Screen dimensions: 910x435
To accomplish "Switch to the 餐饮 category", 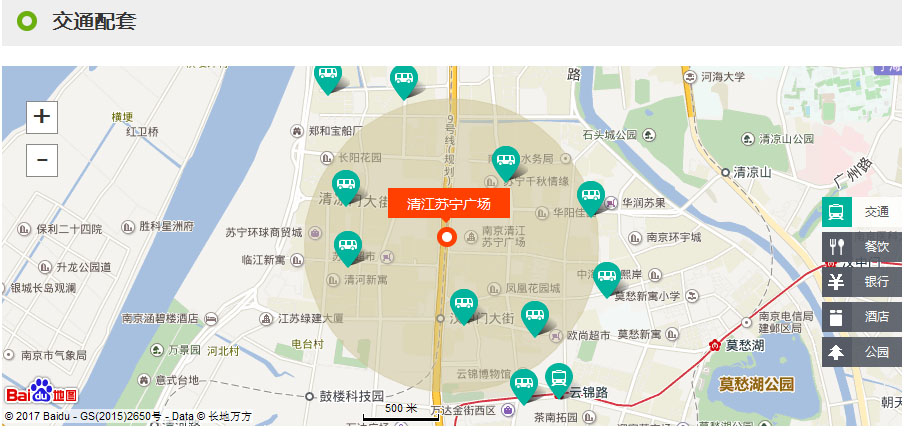I will coord(862,247).
